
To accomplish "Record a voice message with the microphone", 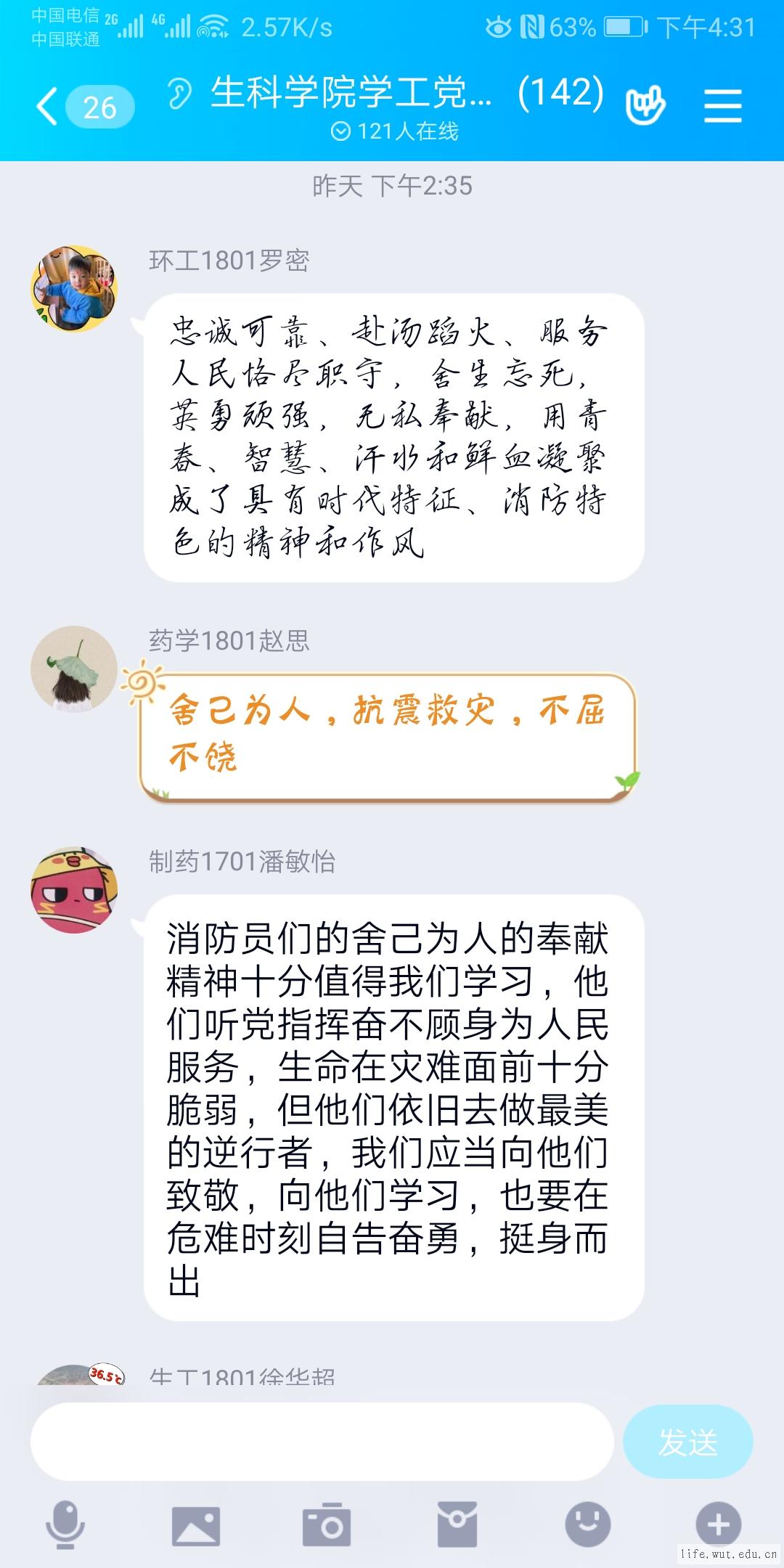I will [x=65, y=1524].
